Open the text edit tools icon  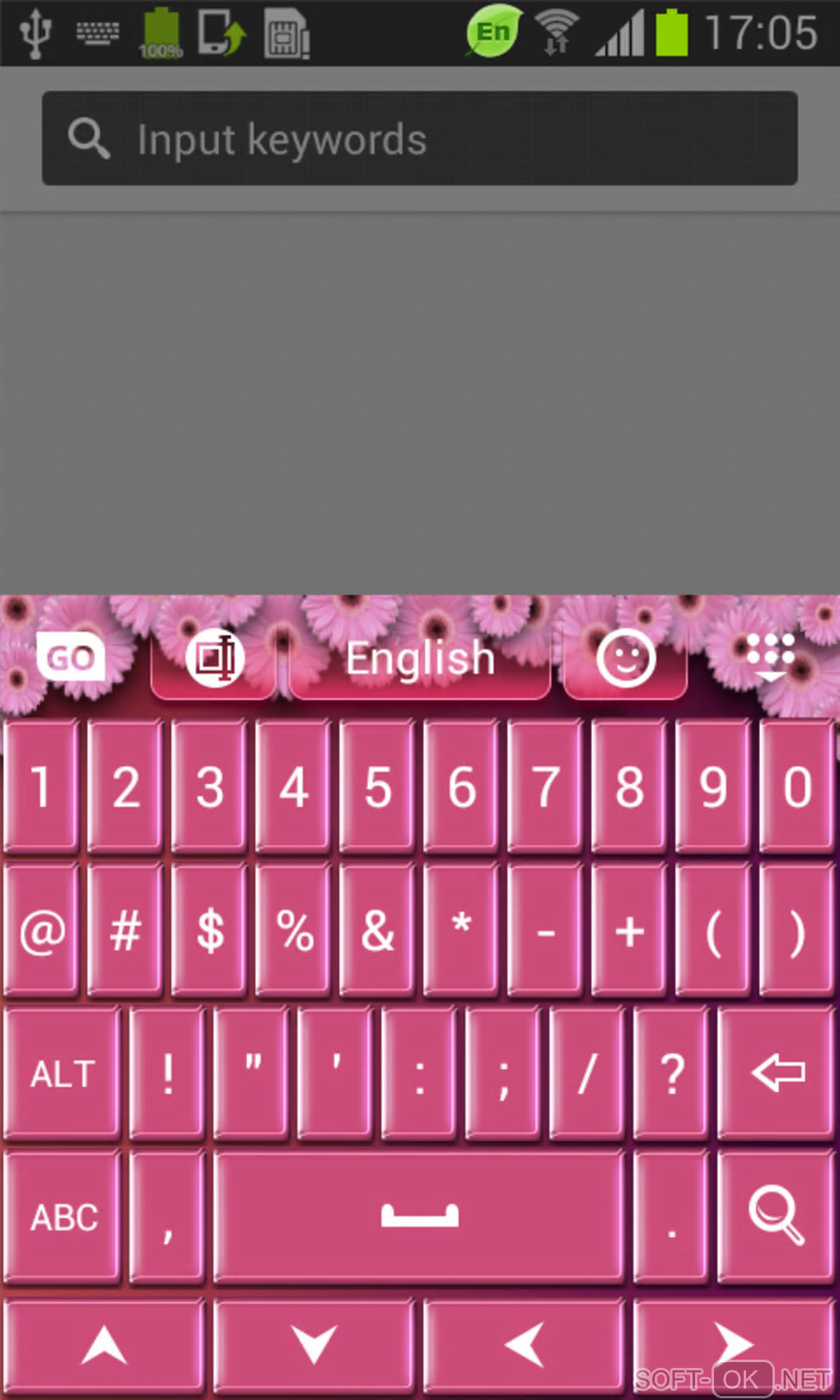(214, 659)
